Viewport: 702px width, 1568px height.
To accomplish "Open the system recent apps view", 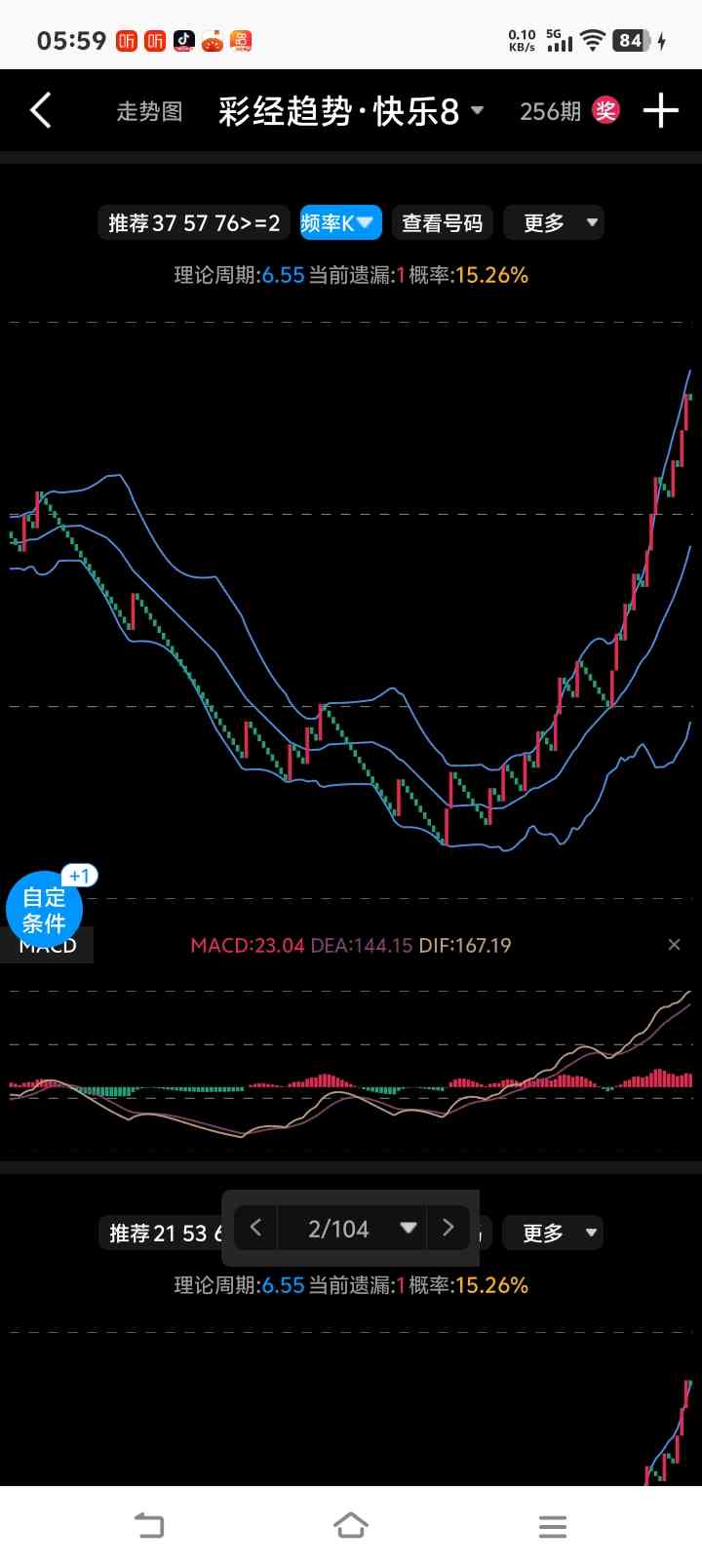I will [552, 1525].
